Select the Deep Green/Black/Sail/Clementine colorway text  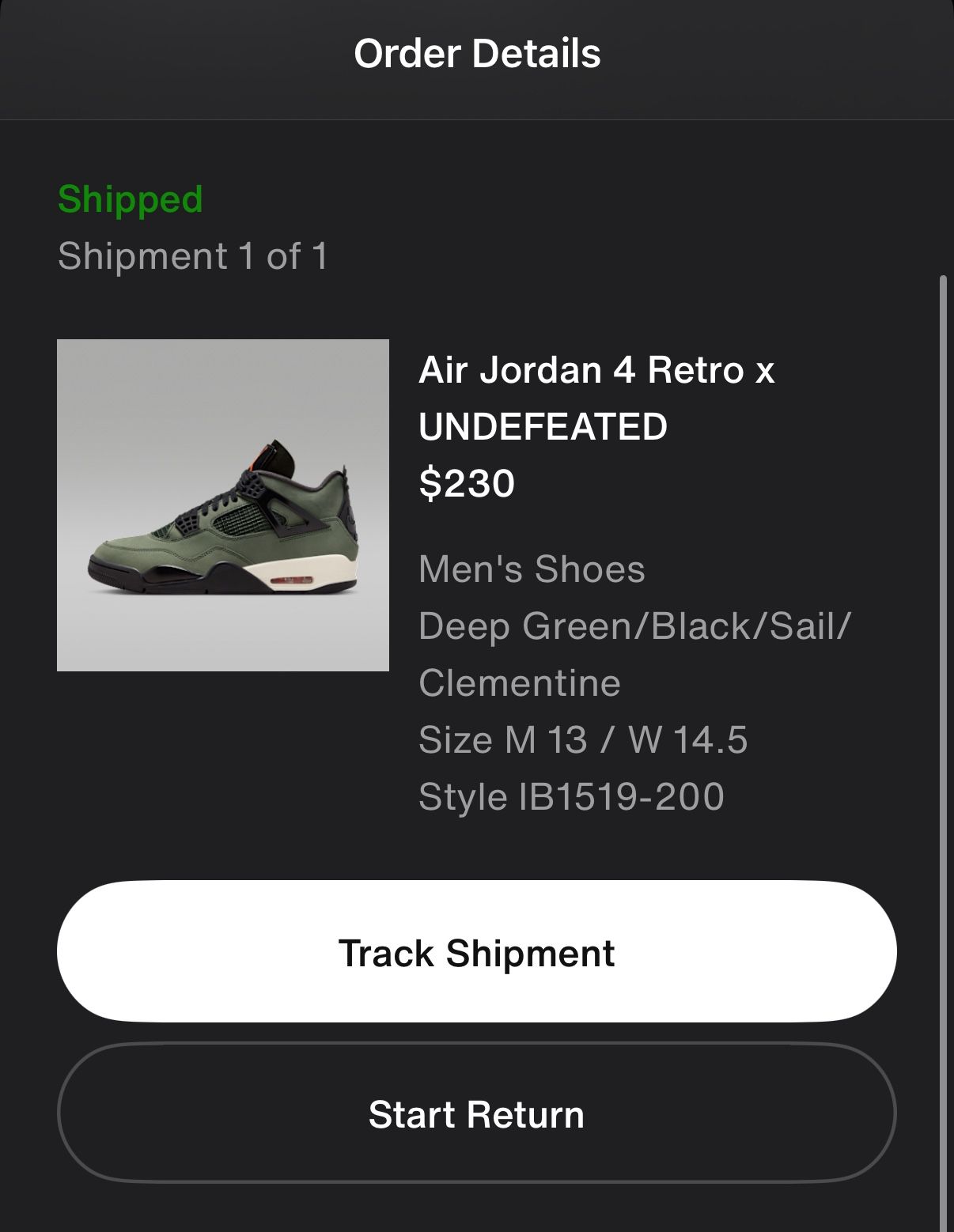633,627
